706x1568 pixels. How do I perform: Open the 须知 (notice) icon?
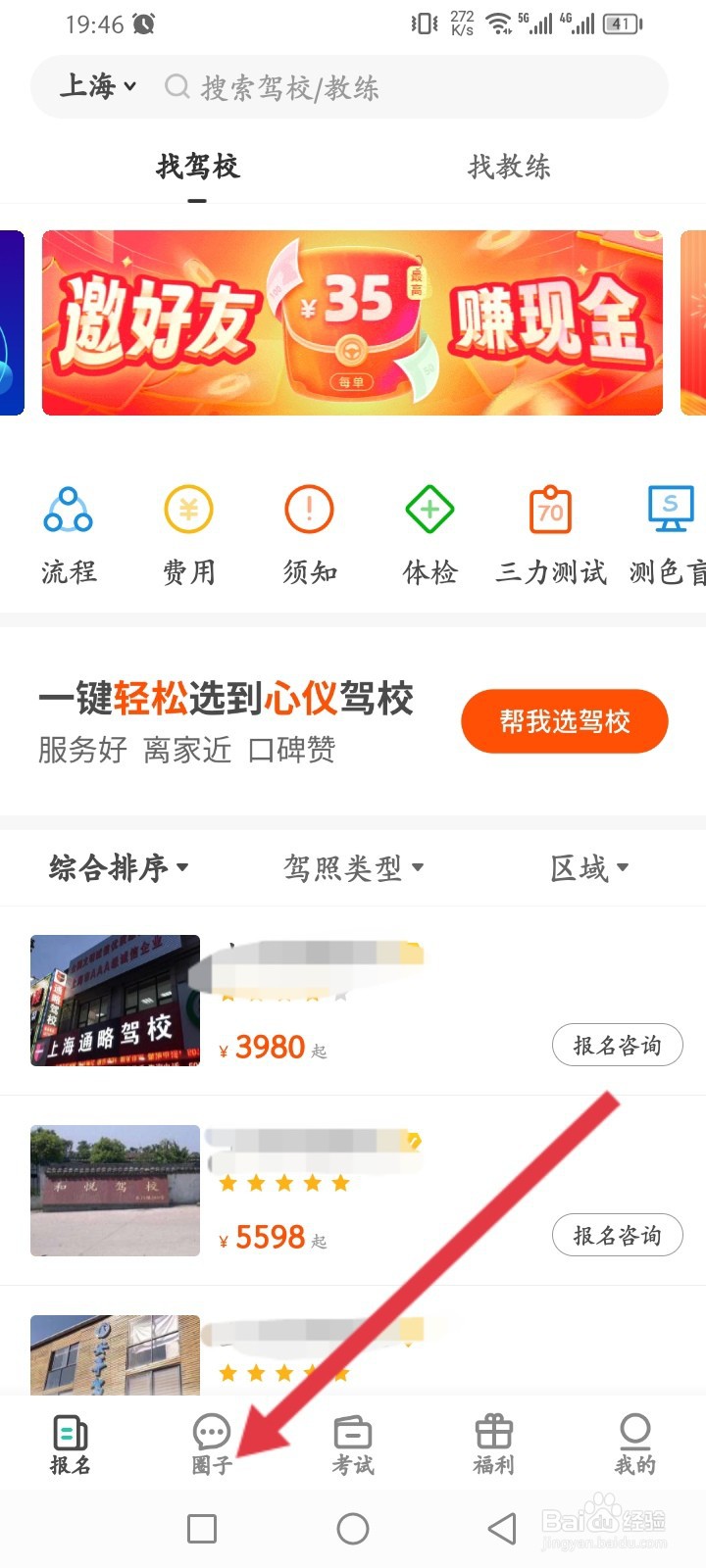coord(308,529)
